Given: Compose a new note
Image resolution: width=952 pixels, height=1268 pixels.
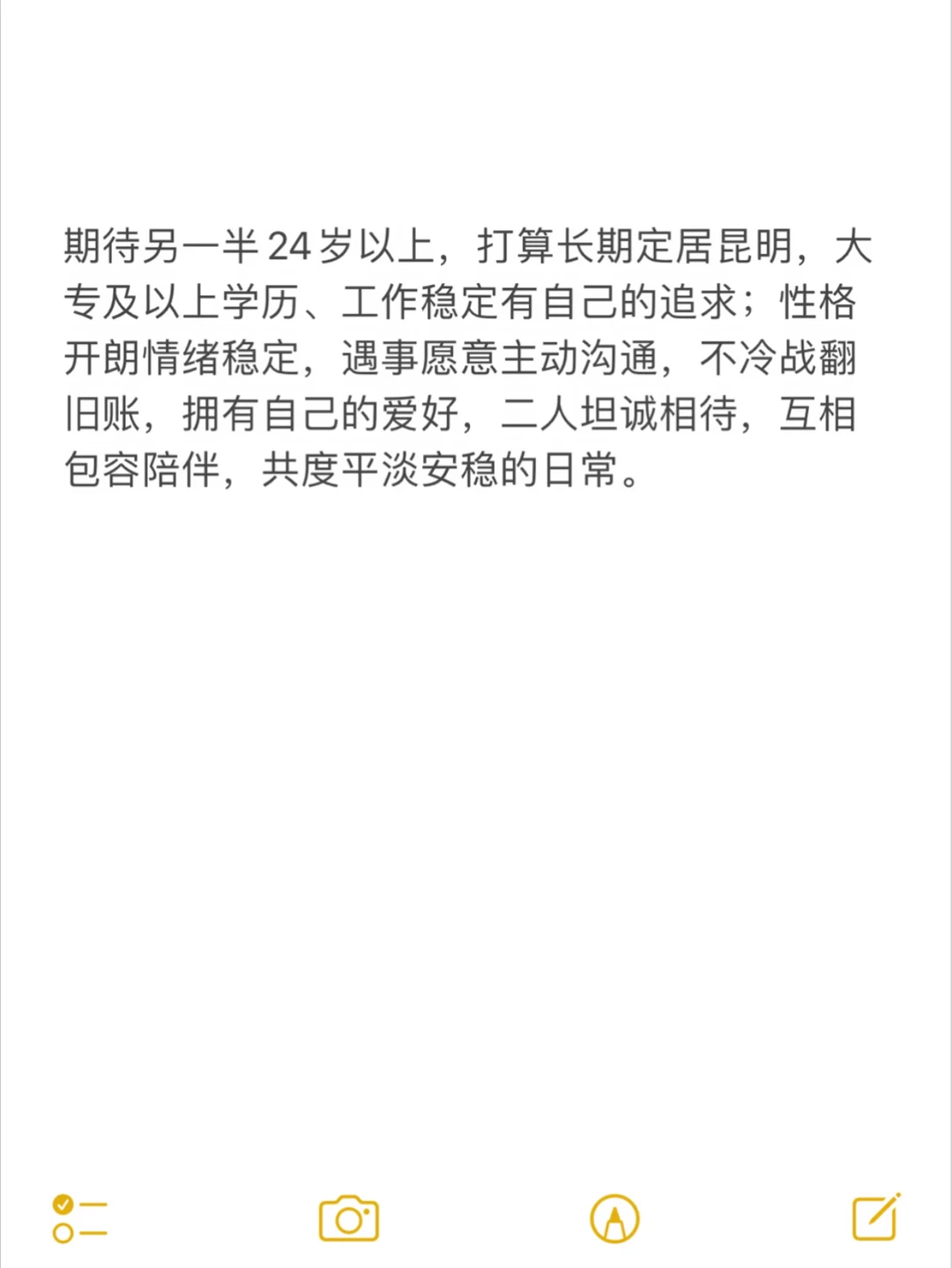Looking at the screenshot, I should [x=876, y=1217].
